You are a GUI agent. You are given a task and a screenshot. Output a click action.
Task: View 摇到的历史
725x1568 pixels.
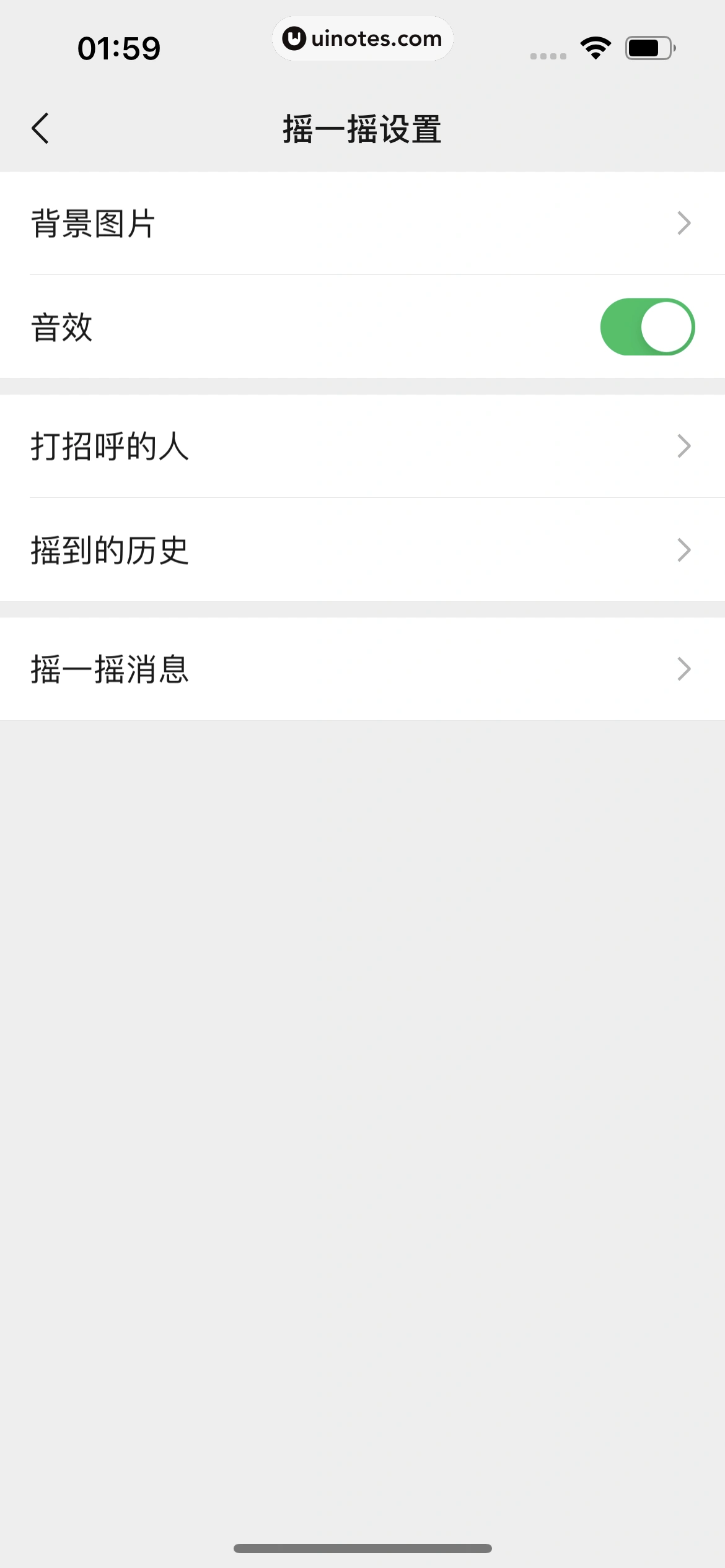362,550
